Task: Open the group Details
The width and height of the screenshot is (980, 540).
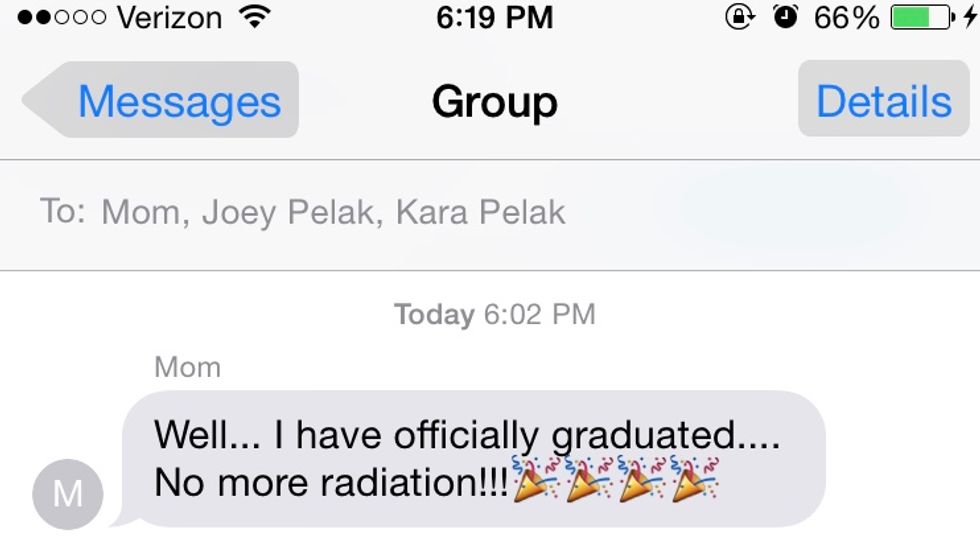Action: (x=883, y=101)
